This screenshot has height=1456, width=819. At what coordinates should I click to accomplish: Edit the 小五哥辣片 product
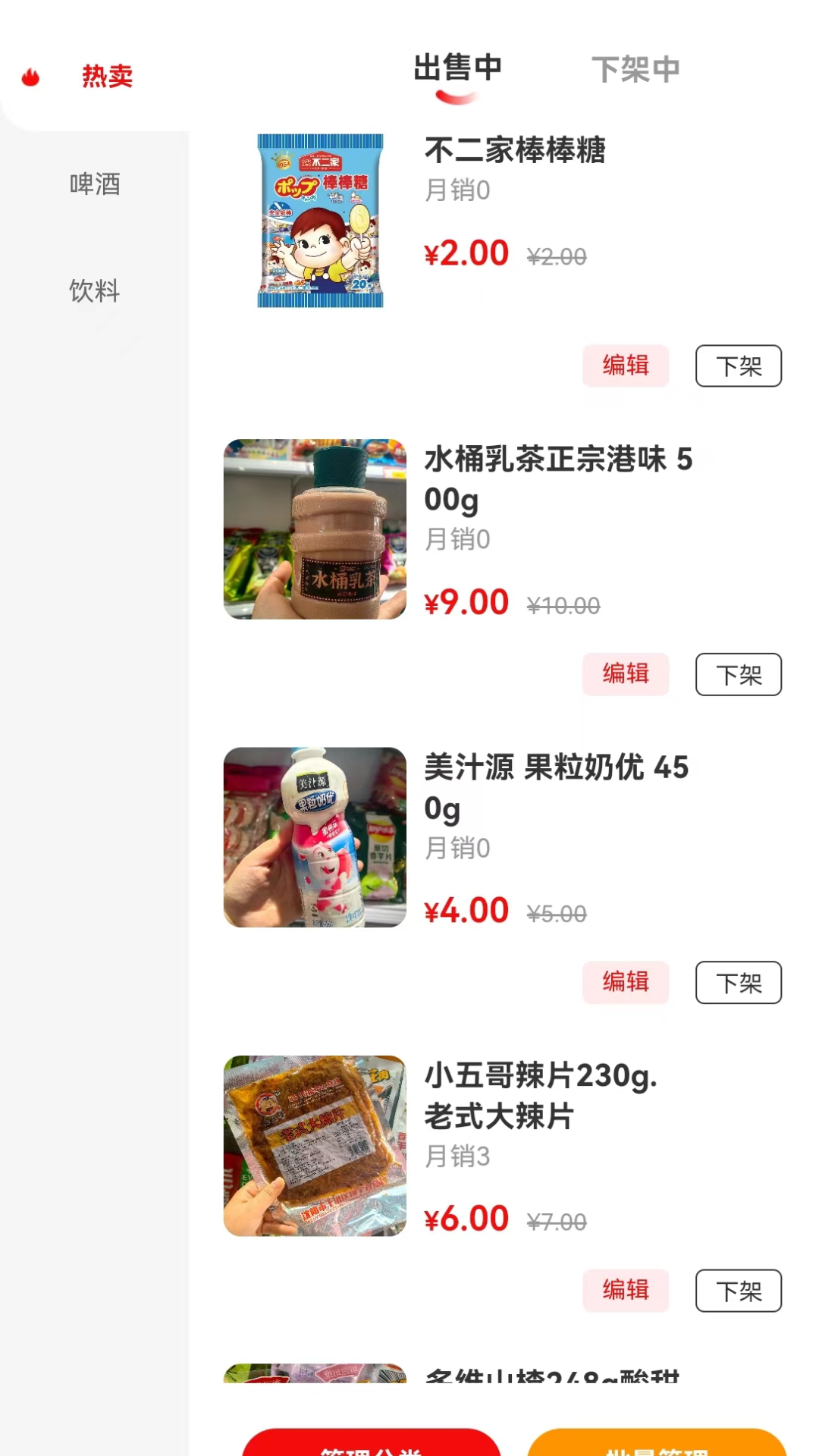tap(626, 1290)
